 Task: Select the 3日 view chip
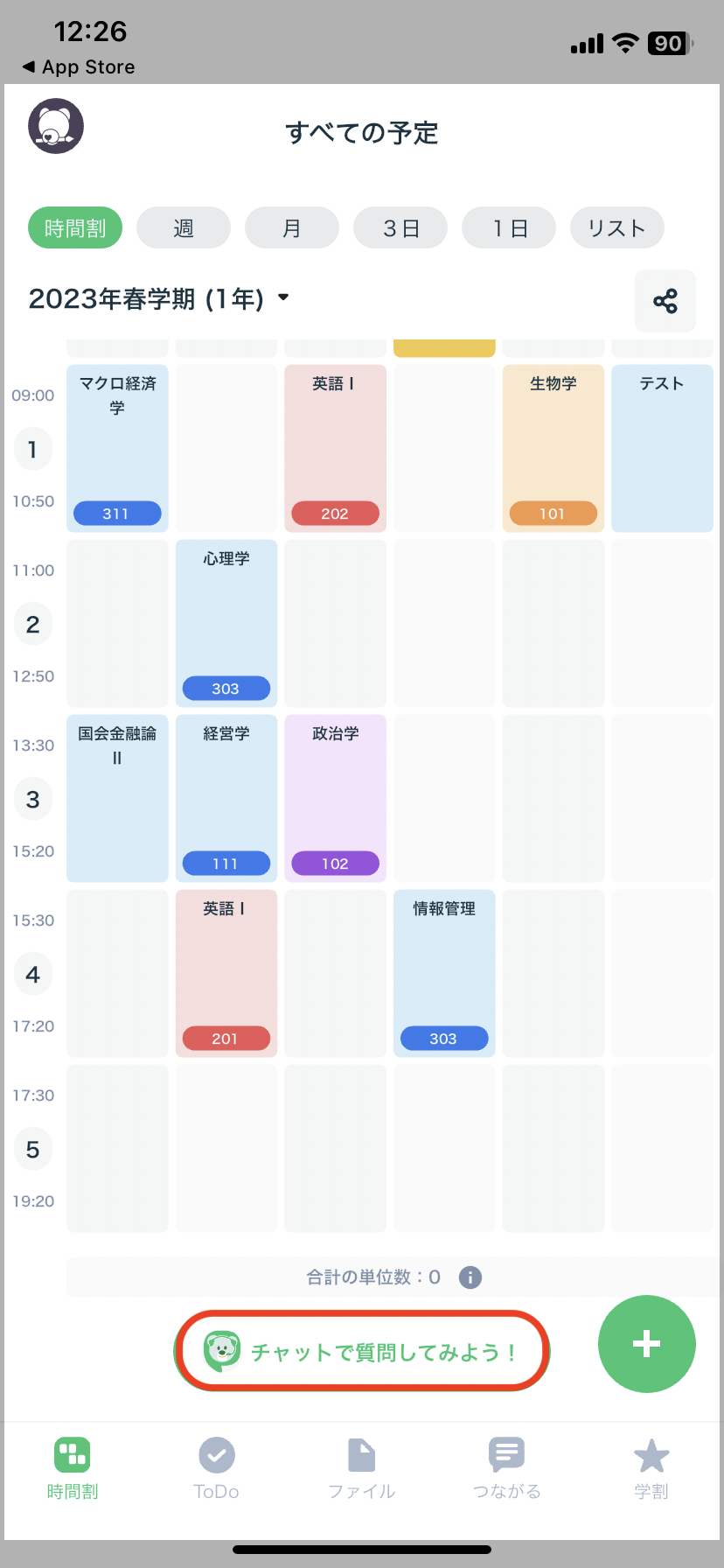tap(400, 228)
